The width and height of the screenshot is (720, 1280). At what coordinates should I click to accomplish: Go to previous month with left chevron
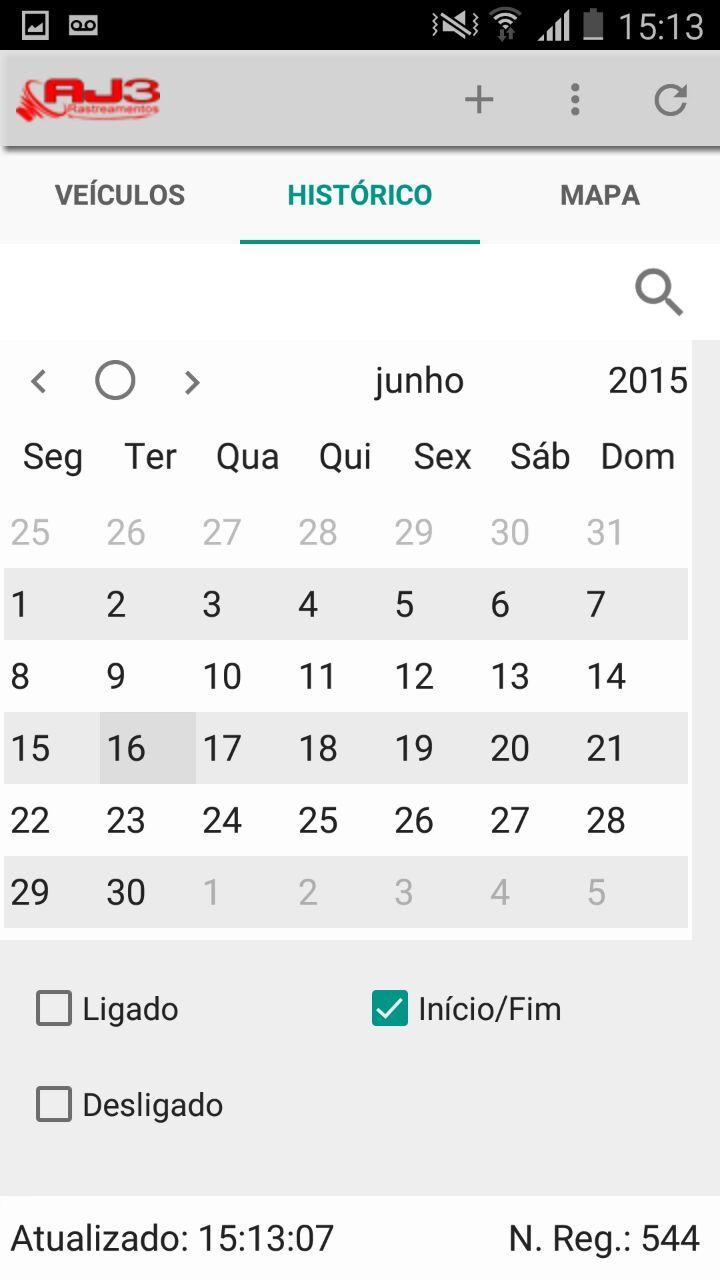[x=38, y=381]
